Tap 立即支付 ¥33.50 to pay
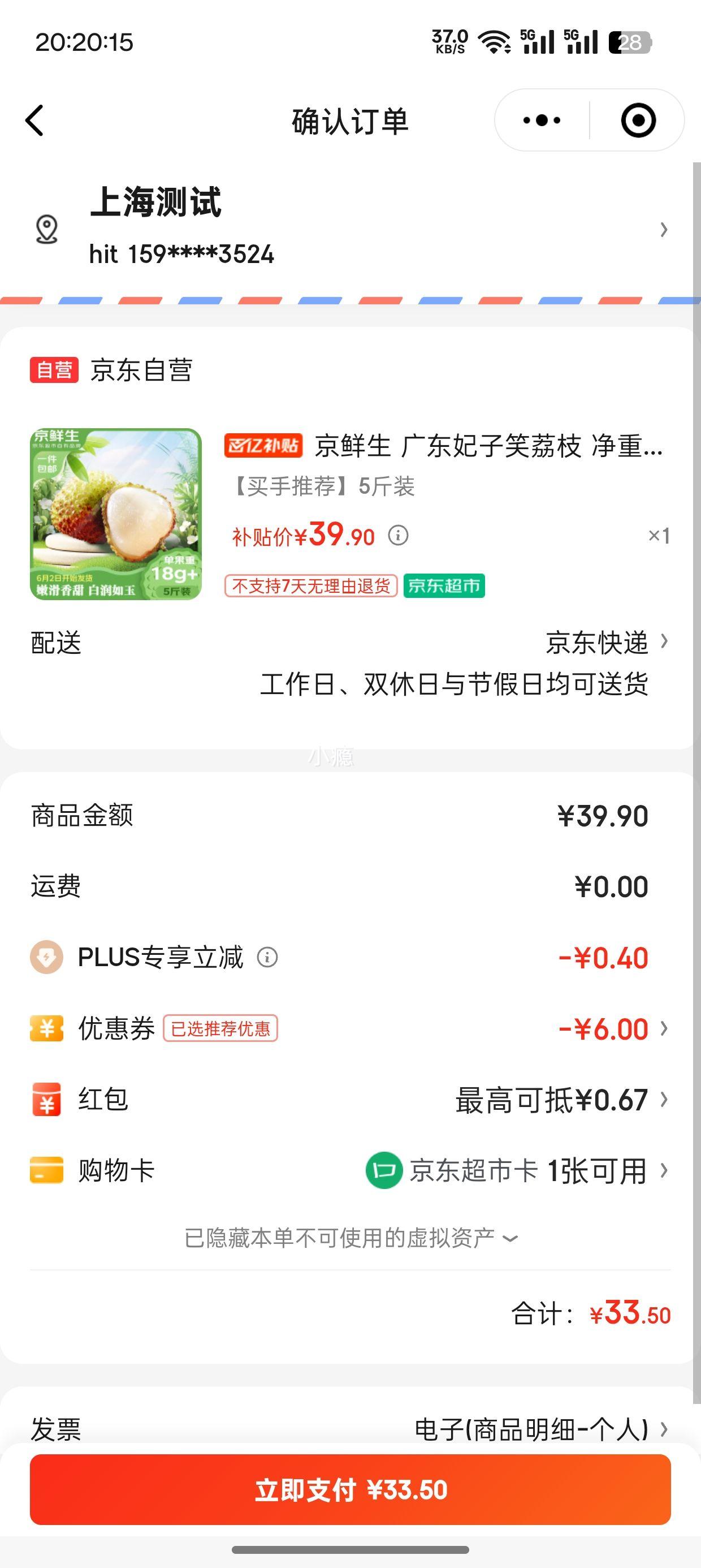This screenshot has width=701, height=1568. (x=350, y=1489)
